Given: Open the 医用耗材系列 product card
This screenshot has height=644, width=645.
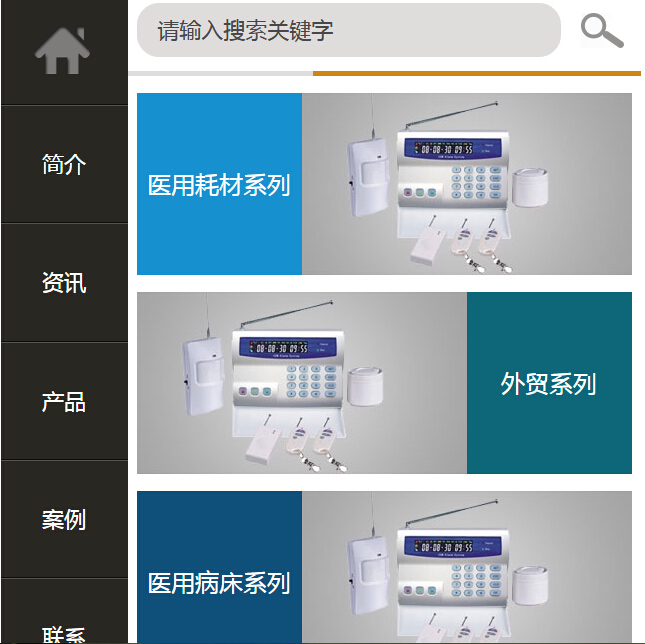Looking at the screenshot, I should pyautogui.click(x=384, y=184).
